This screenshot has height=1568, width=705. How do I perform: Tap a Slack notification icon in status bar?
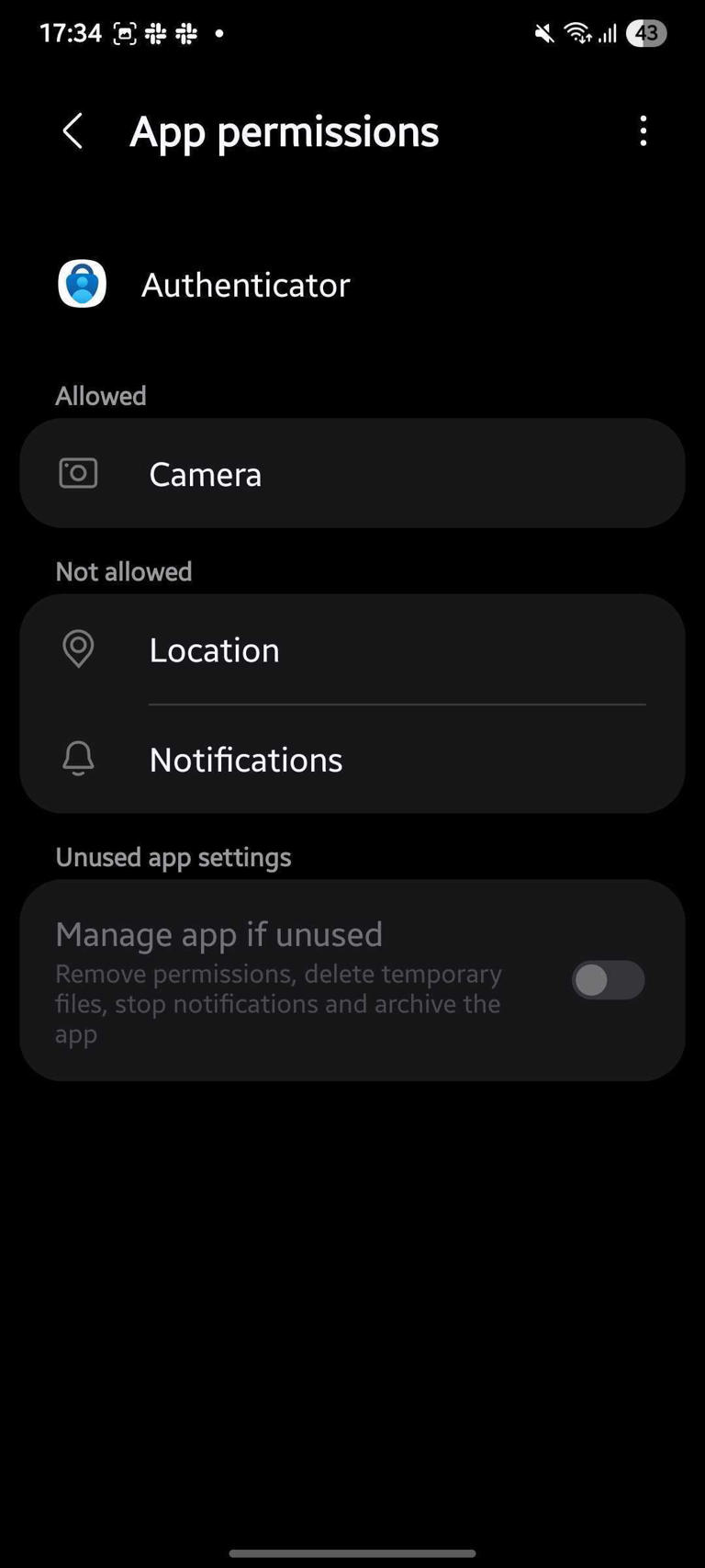coord(155,33)
